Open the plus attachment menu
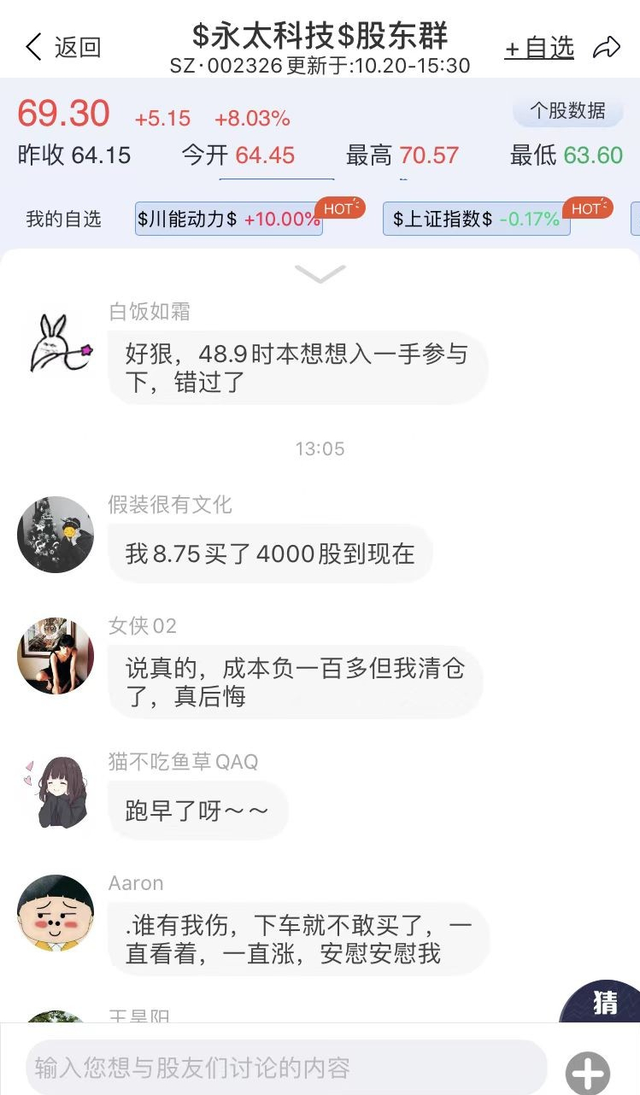 point(587,1072)
